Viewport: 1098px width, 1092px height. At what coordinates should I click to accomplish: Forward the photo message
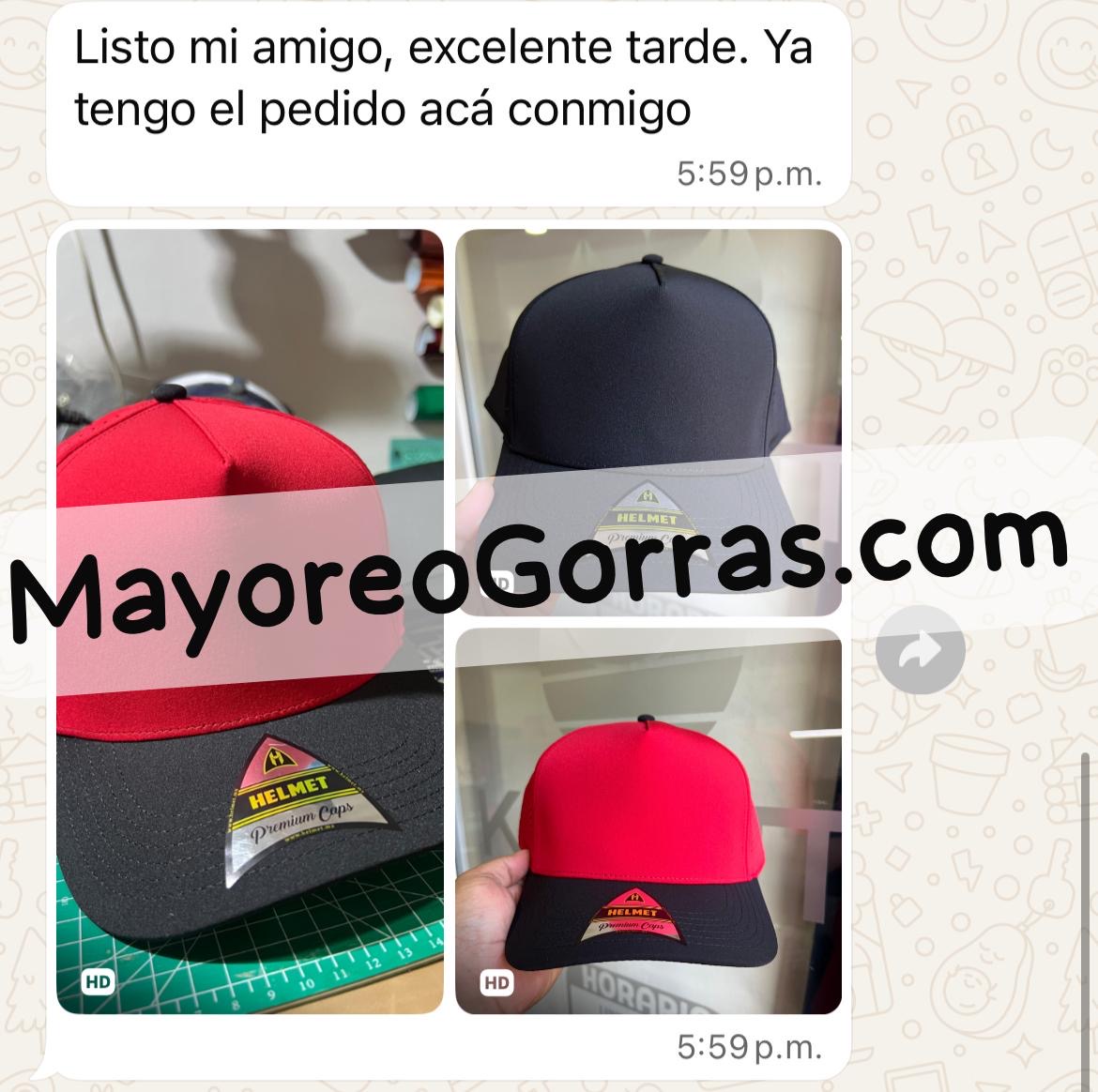point(920,650)
